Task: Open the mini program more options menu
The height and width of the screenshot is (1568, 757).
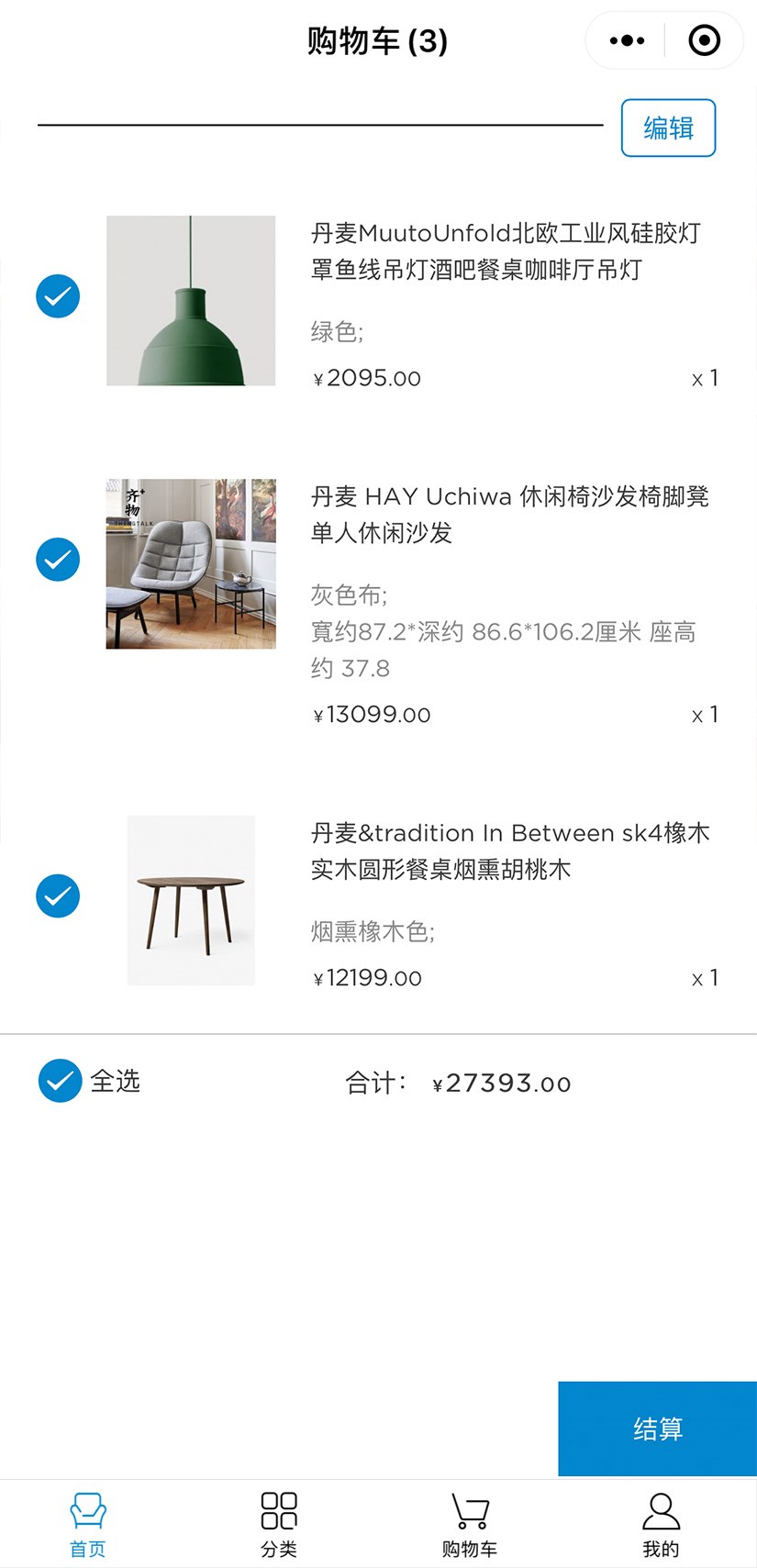Action: pos(627,40)
